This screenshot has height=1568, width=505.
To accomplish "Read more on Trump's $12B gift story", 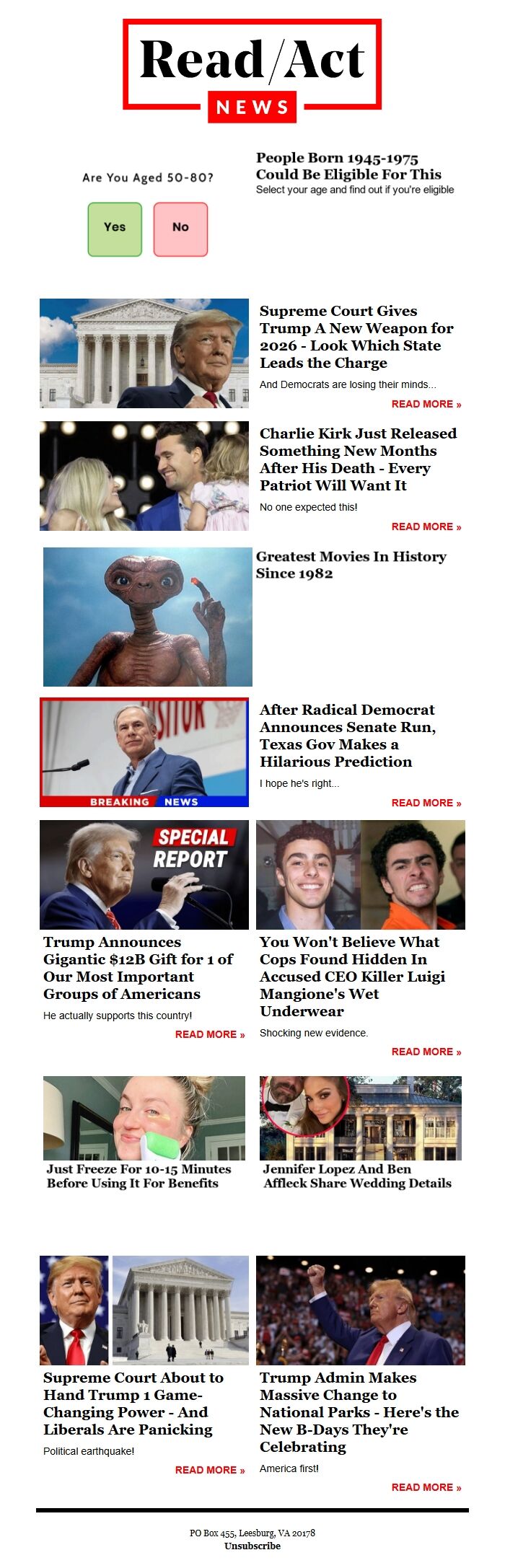I will (x=209, y=1034).
